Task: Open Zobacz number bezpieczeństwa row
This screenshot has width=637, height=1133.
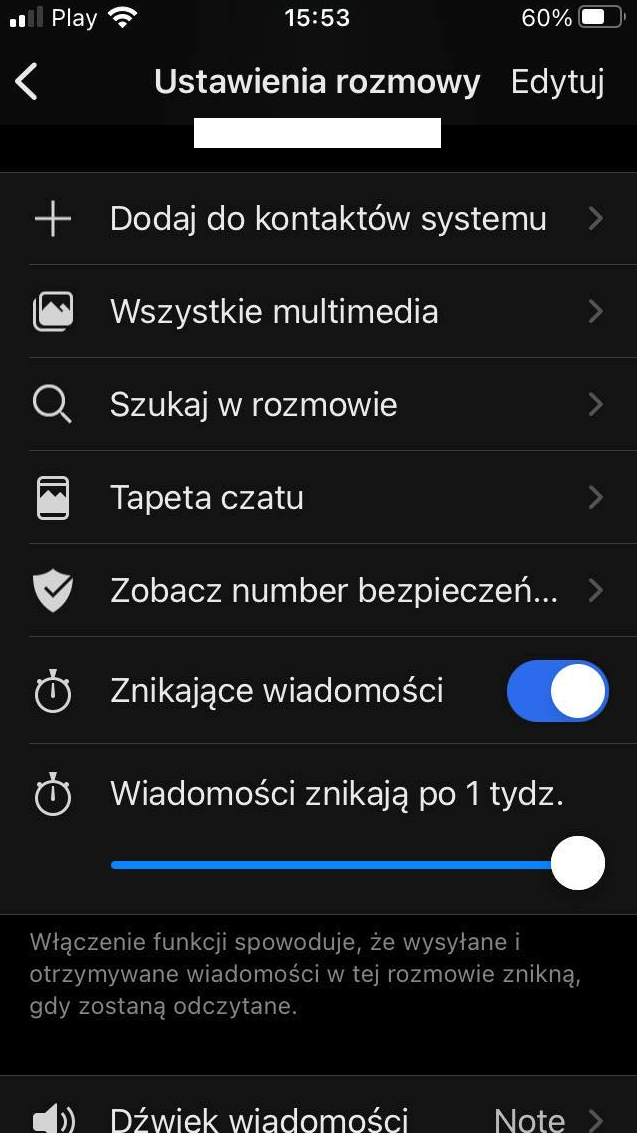Action: (x=318, y=591)
